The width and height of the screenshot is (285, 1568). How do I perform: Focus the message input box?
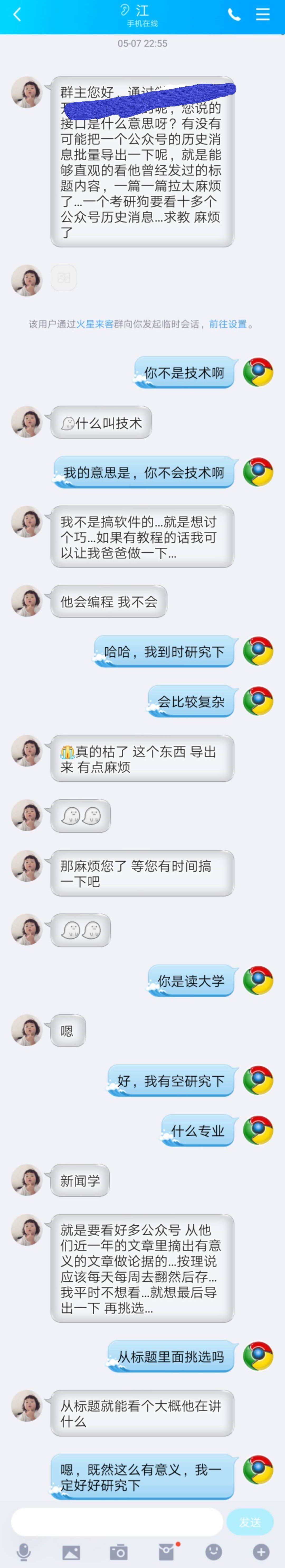pyautogui.click(x=117, y=1522)
